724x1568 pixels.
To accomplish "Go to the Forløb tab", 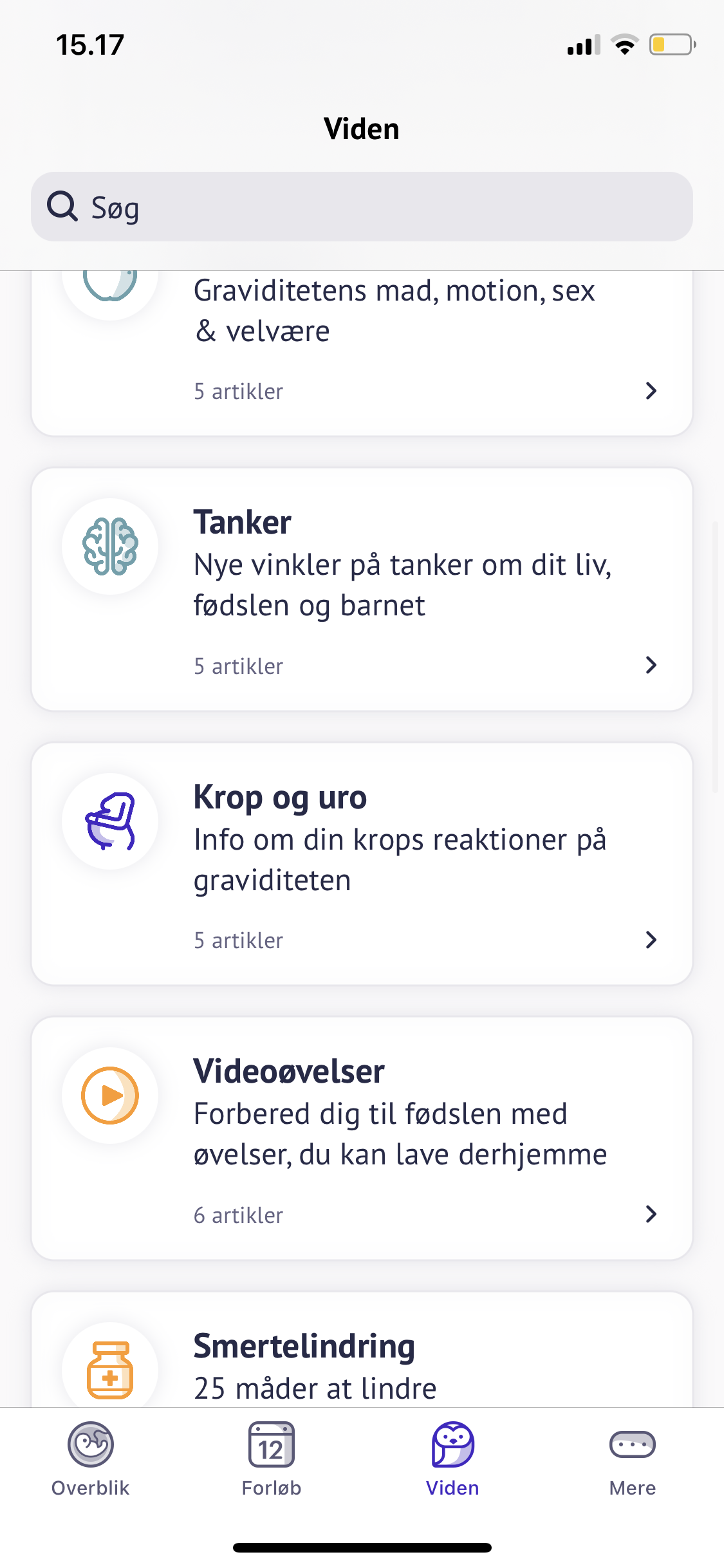I will coord(271,1459).
